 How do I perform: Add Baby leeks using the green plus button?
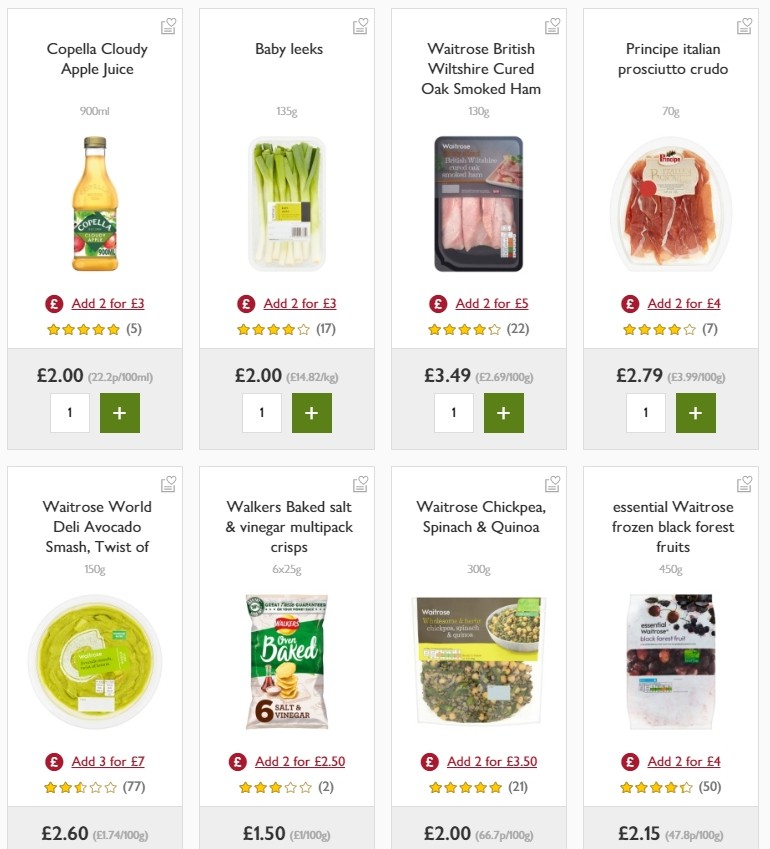(x=312, y=412)
